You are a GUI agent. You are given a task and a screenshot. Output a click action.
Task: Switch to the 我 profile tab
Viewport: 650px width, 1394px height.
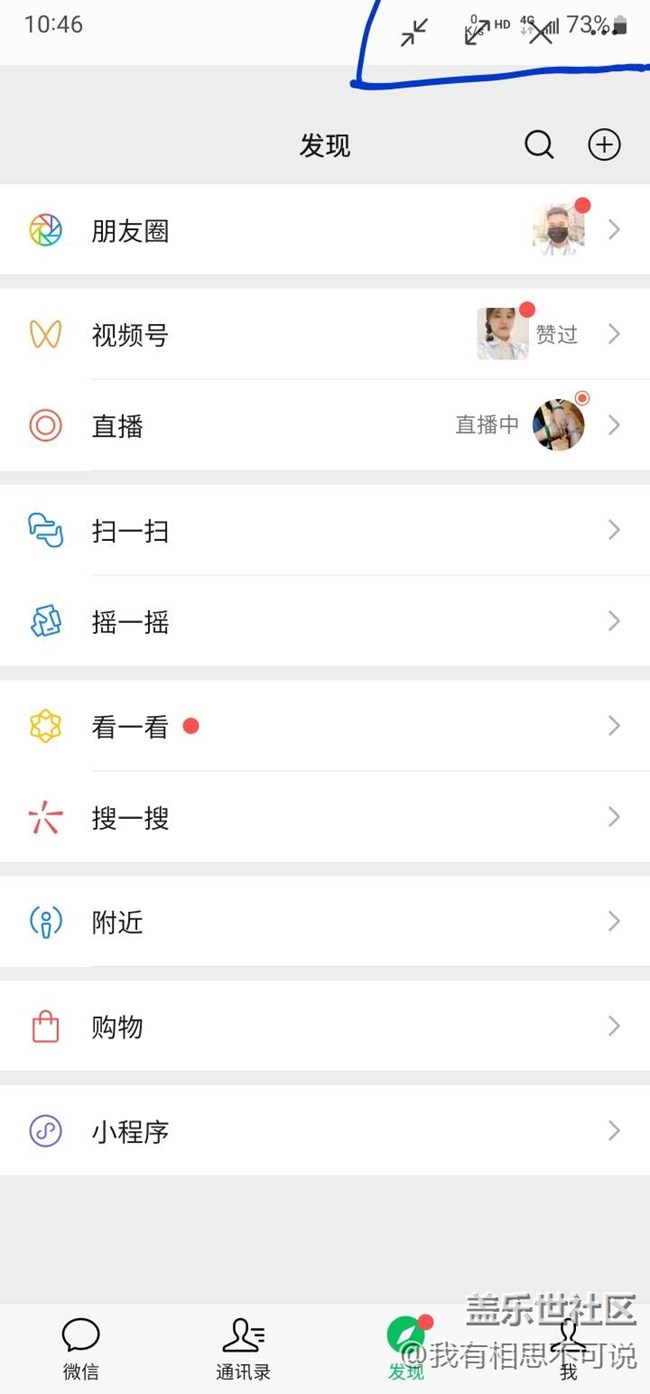568,1348
